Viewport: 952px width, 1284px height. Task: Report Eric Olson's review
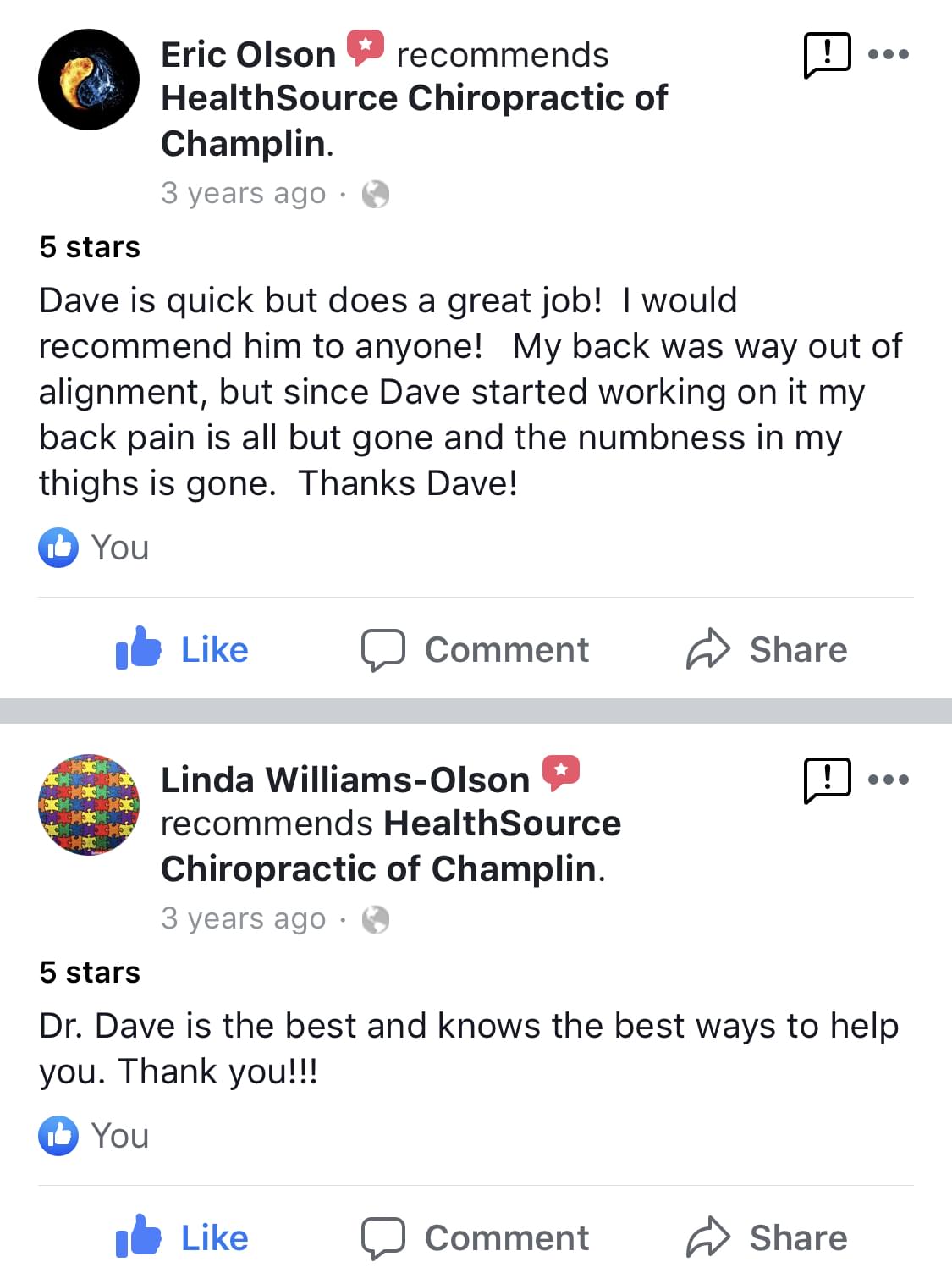[826, 55]
